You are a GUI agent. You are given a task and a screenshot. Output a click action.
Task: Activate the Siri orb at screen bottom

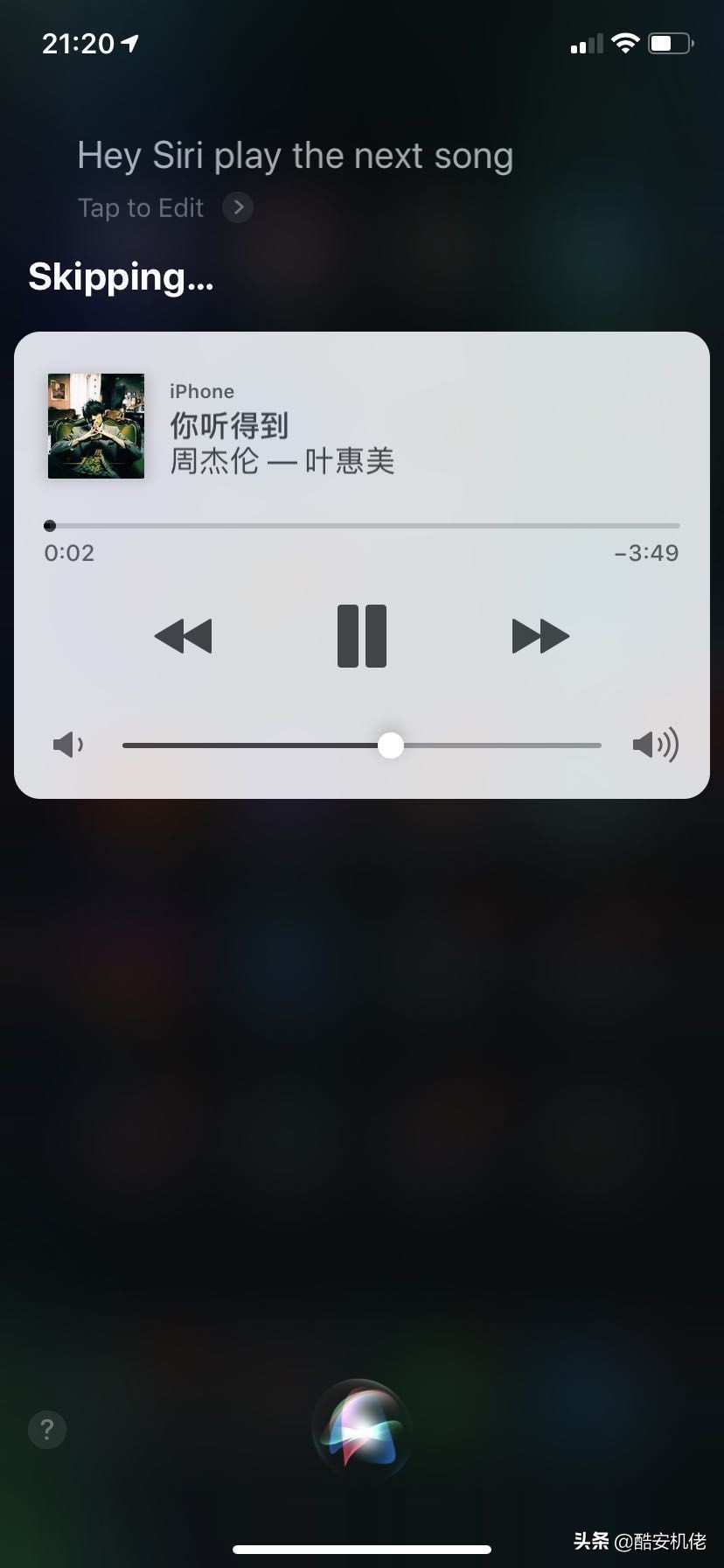[x=362, y=1428]
